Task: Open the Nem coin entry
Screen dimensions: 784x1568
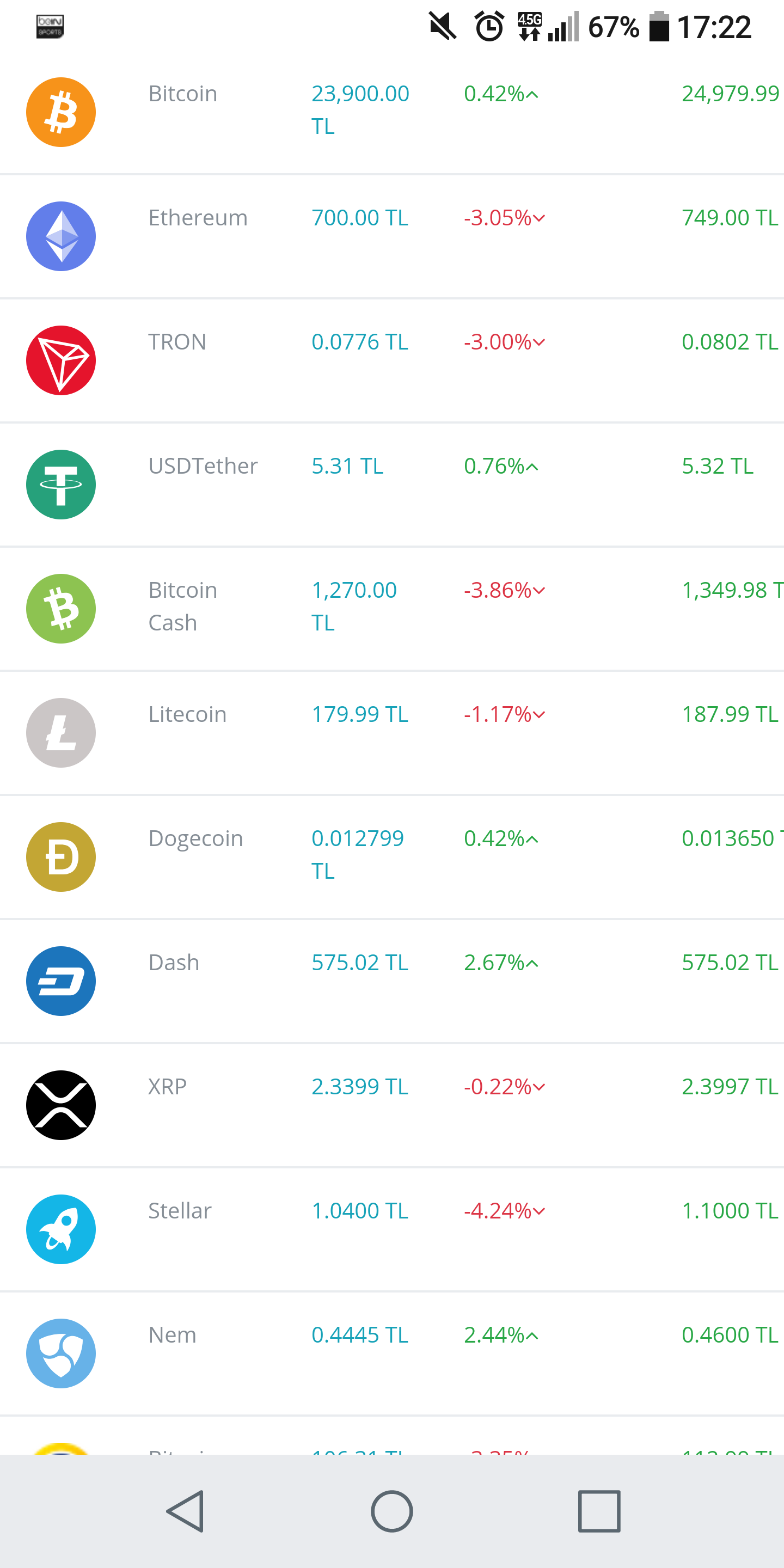Action: pos(392,1355)
